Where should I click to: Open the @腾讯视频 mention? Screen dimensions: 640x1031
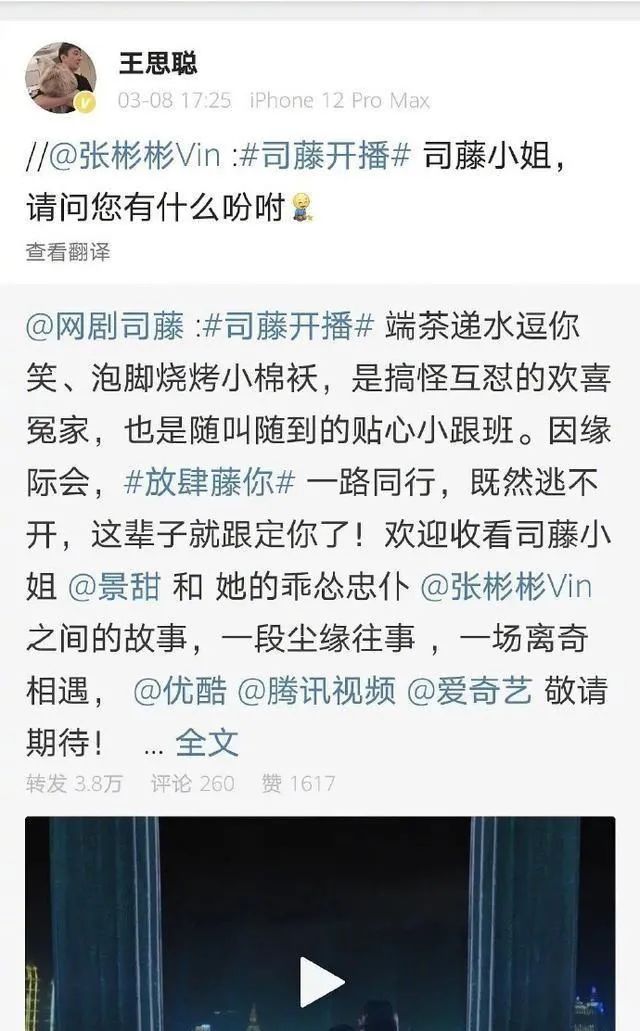pos(316,689)
